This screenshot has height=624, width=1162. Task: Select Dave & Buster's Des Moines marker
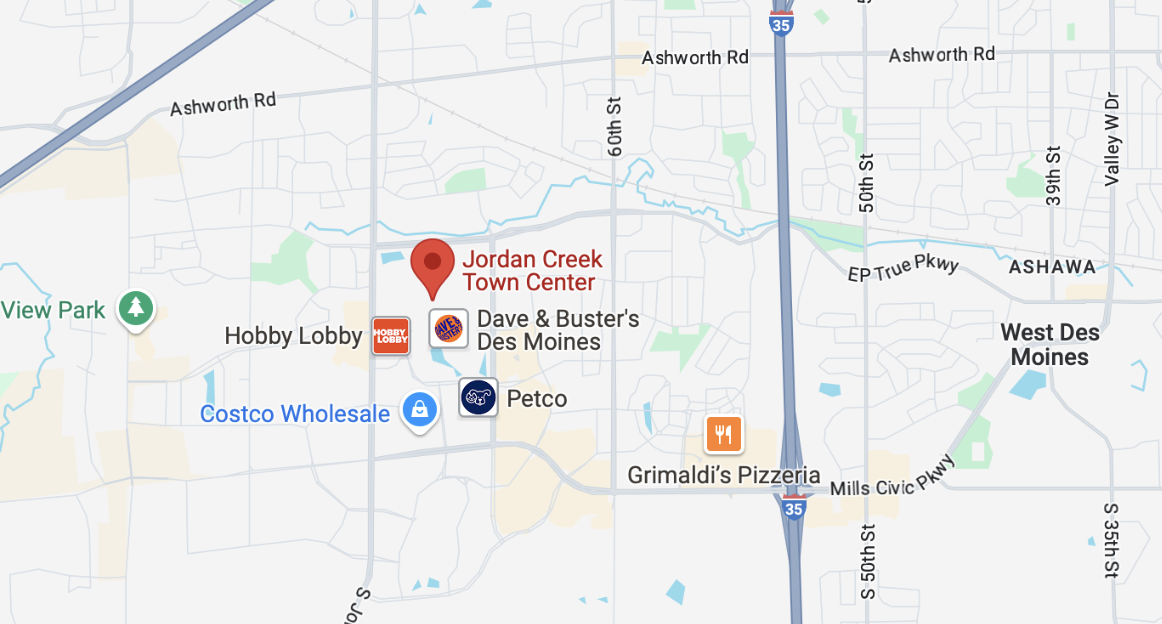[x=449, y=329]
